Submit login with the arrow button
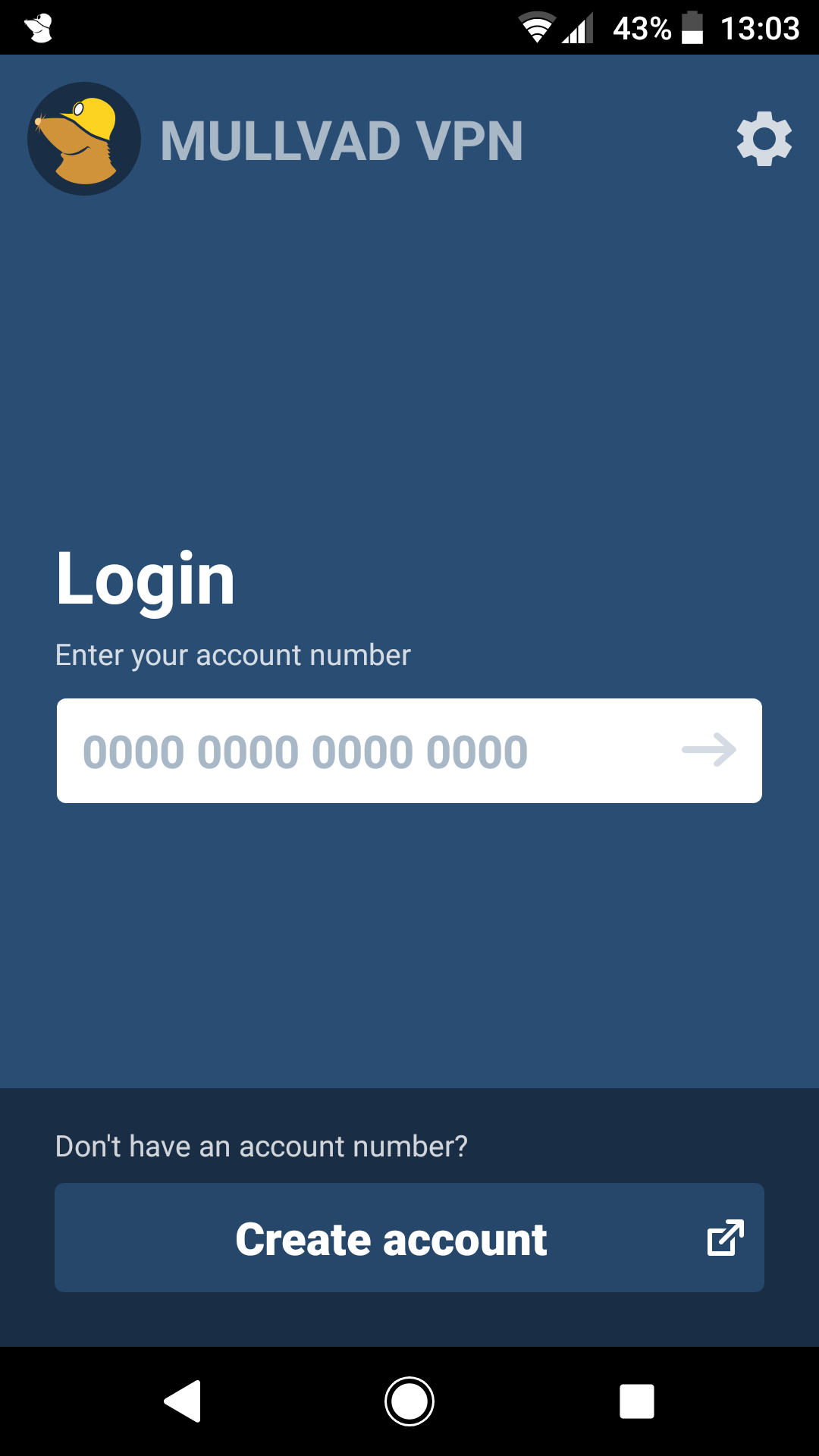The image size is (819, 1456). [x=710, y=751]
